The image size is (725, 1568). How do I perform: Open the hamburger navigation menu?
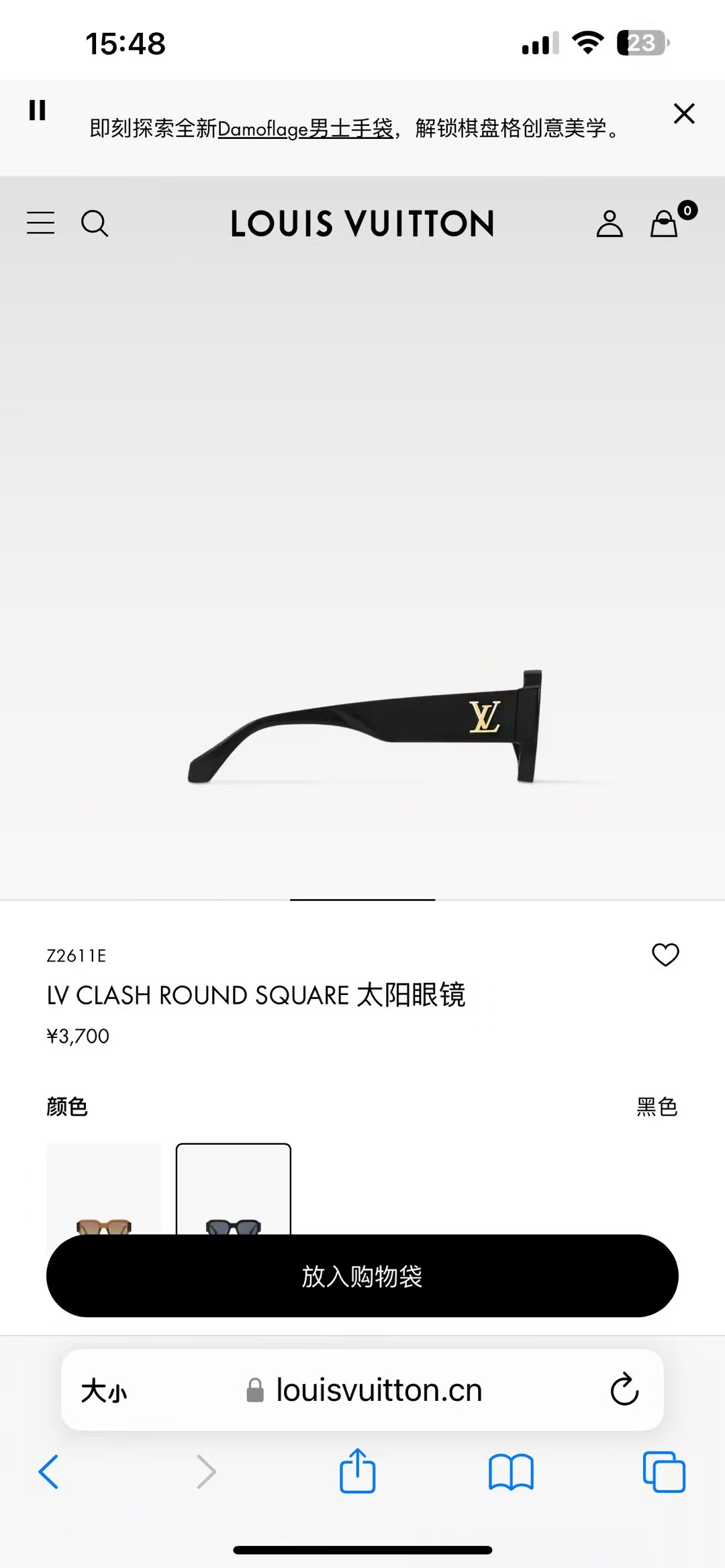[x=41, y=223]
